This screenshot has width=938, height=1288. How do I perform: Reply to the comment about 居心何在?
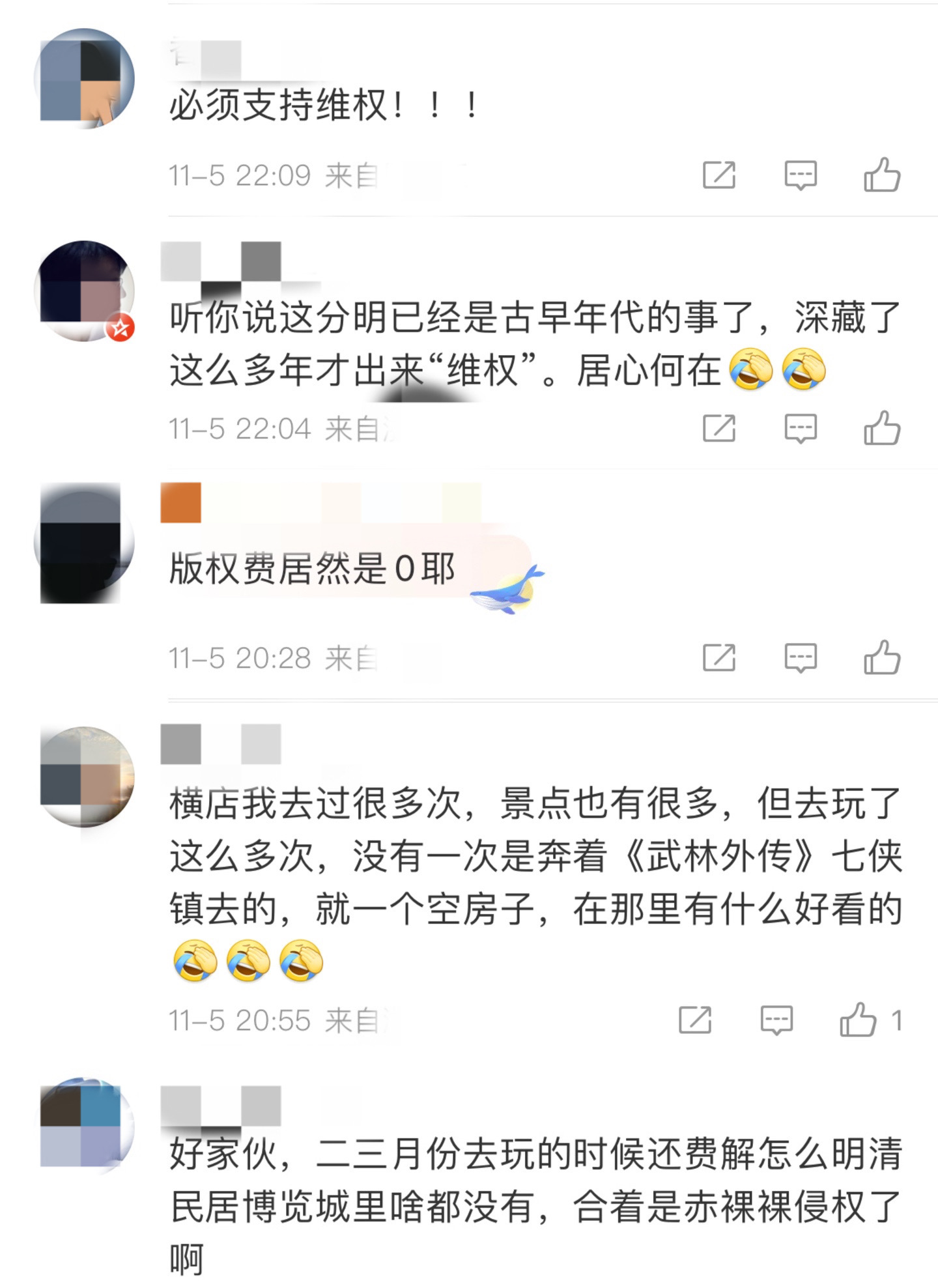[800, 428]
